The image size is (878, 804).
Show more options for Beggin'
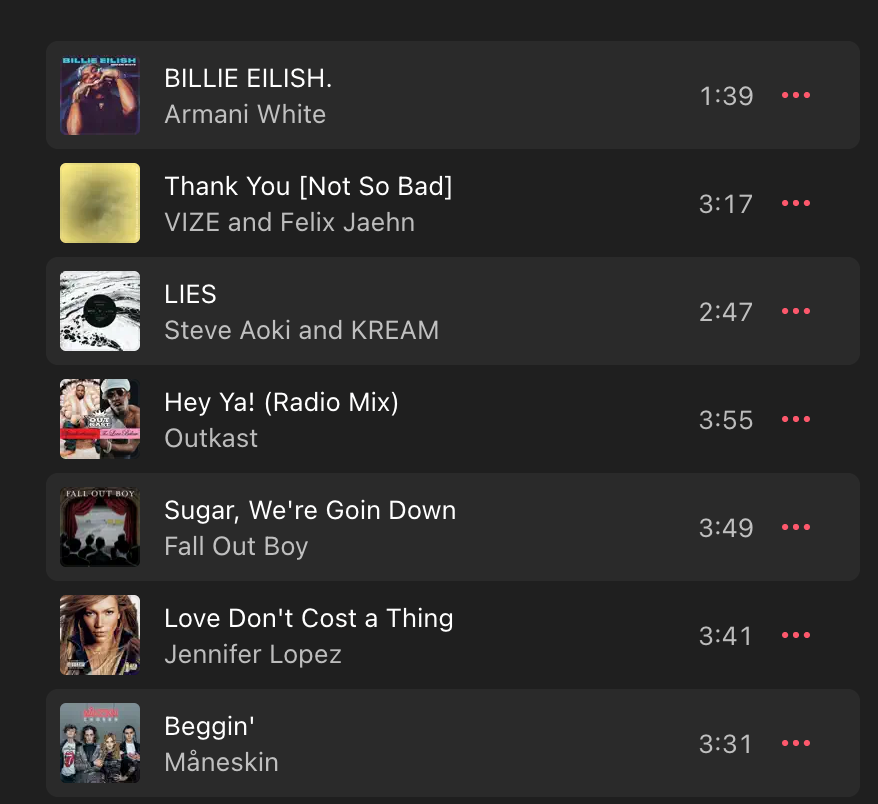click(796, 743)
